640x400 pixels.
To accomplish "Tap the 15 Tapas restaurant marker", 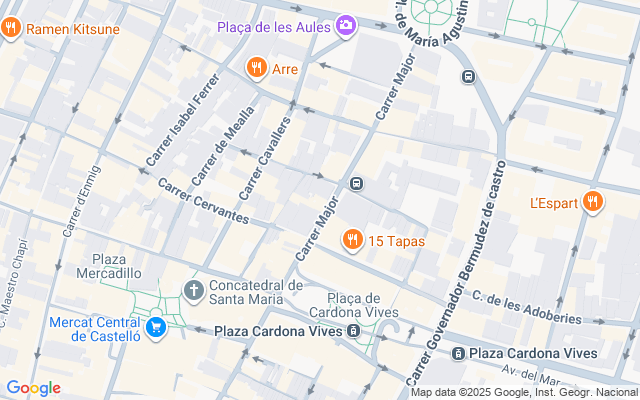I will pyautogui.click(x=352, y=240).
